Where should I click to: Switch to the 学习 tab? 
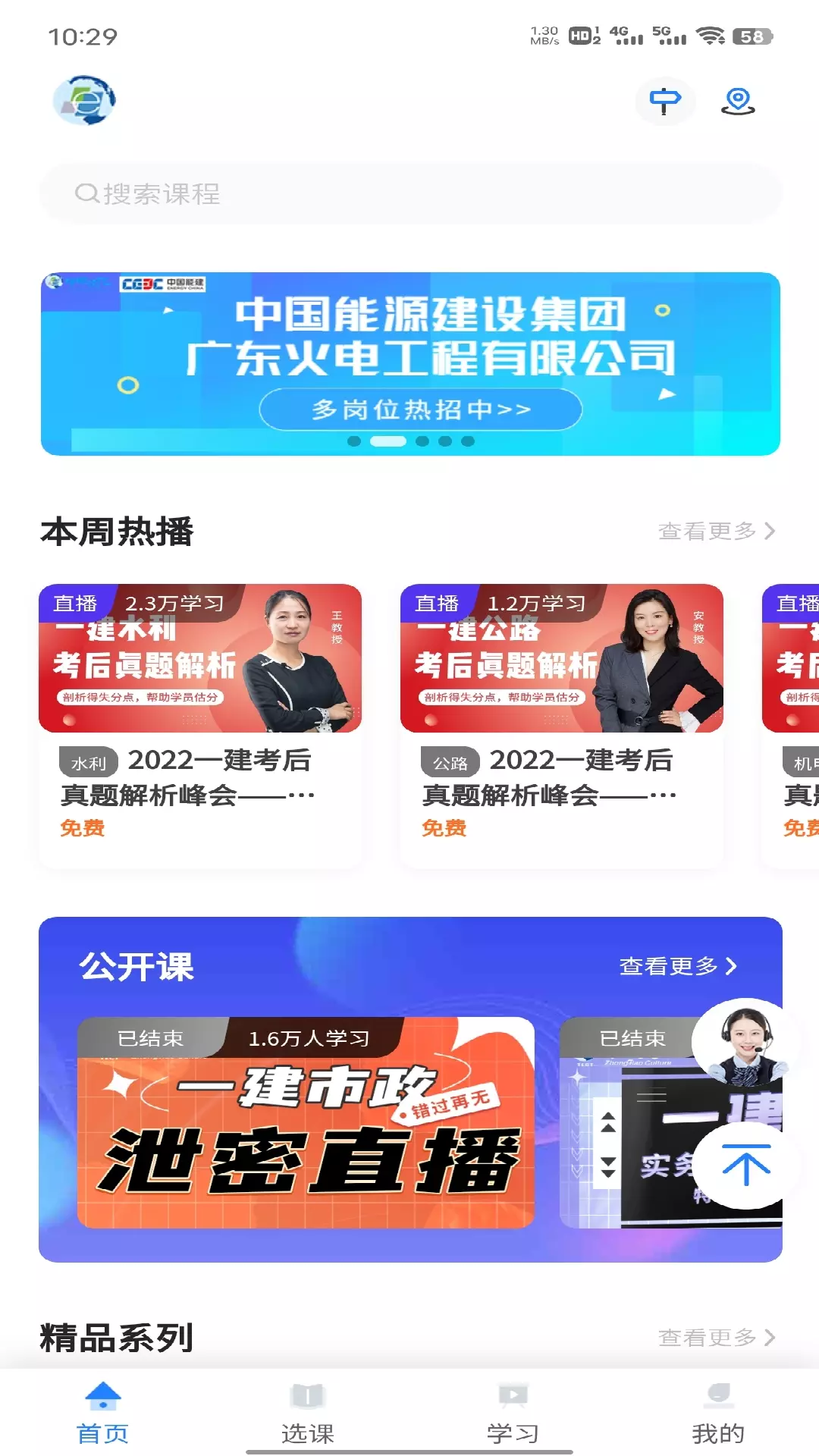[x=513, y=1413]
